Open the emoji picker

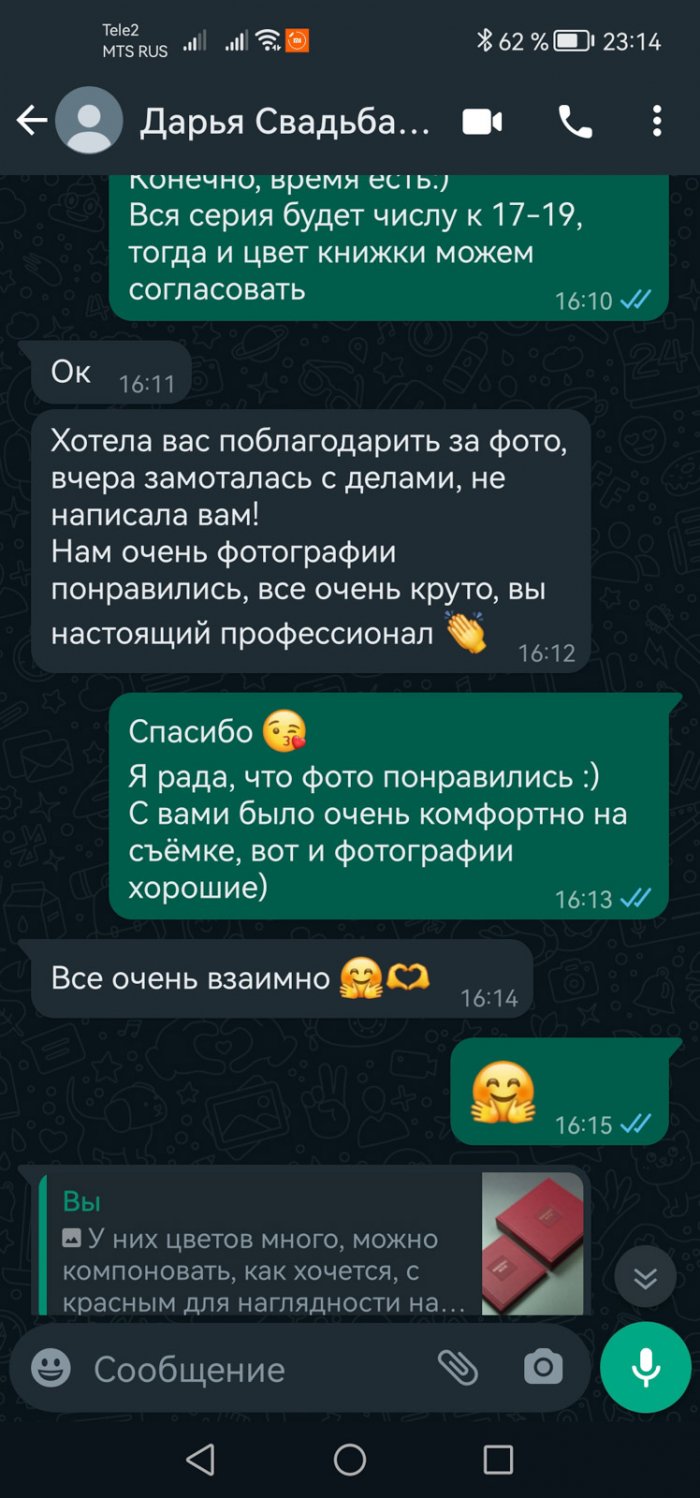coord(51,1368)
